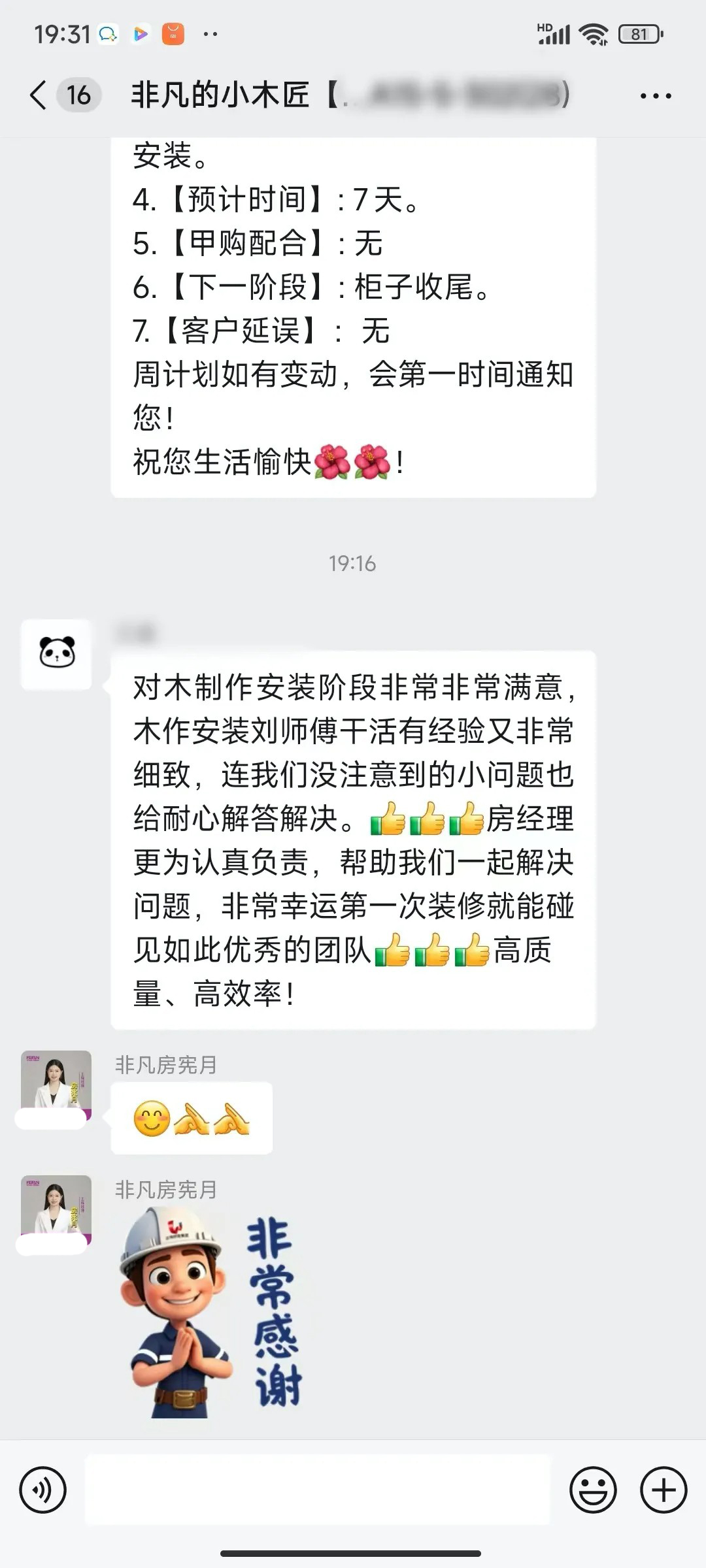This screenshot has width=706, height=1568.
Task: Open 非凡房宪月's avatar beside the 非常感谢 sticker
Action: (x=57, y=1210)
